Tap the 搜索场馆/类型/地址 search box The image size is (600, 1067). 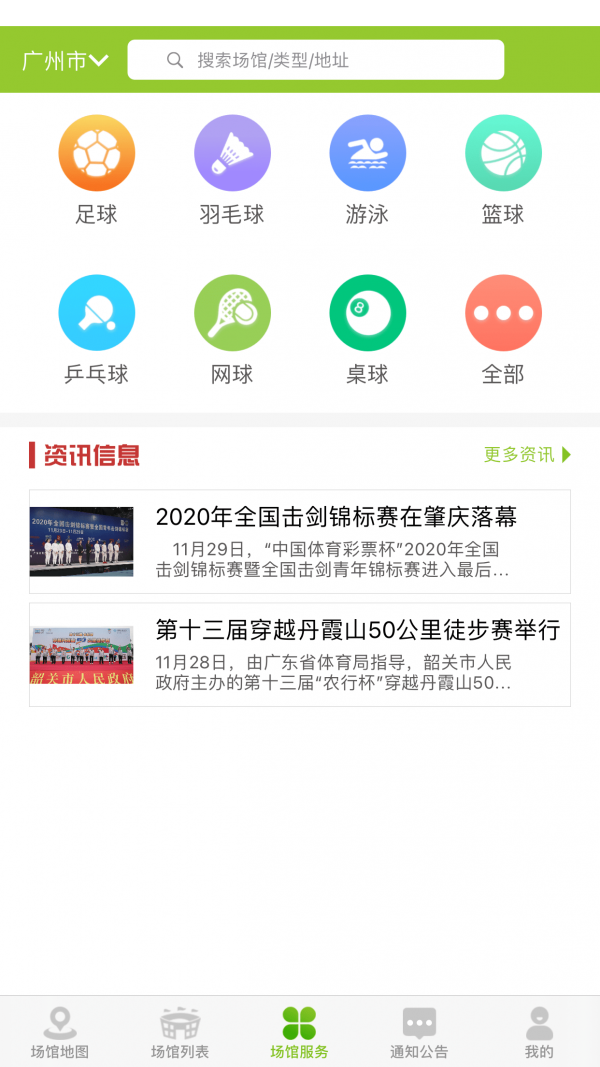(x=316, y=60)
